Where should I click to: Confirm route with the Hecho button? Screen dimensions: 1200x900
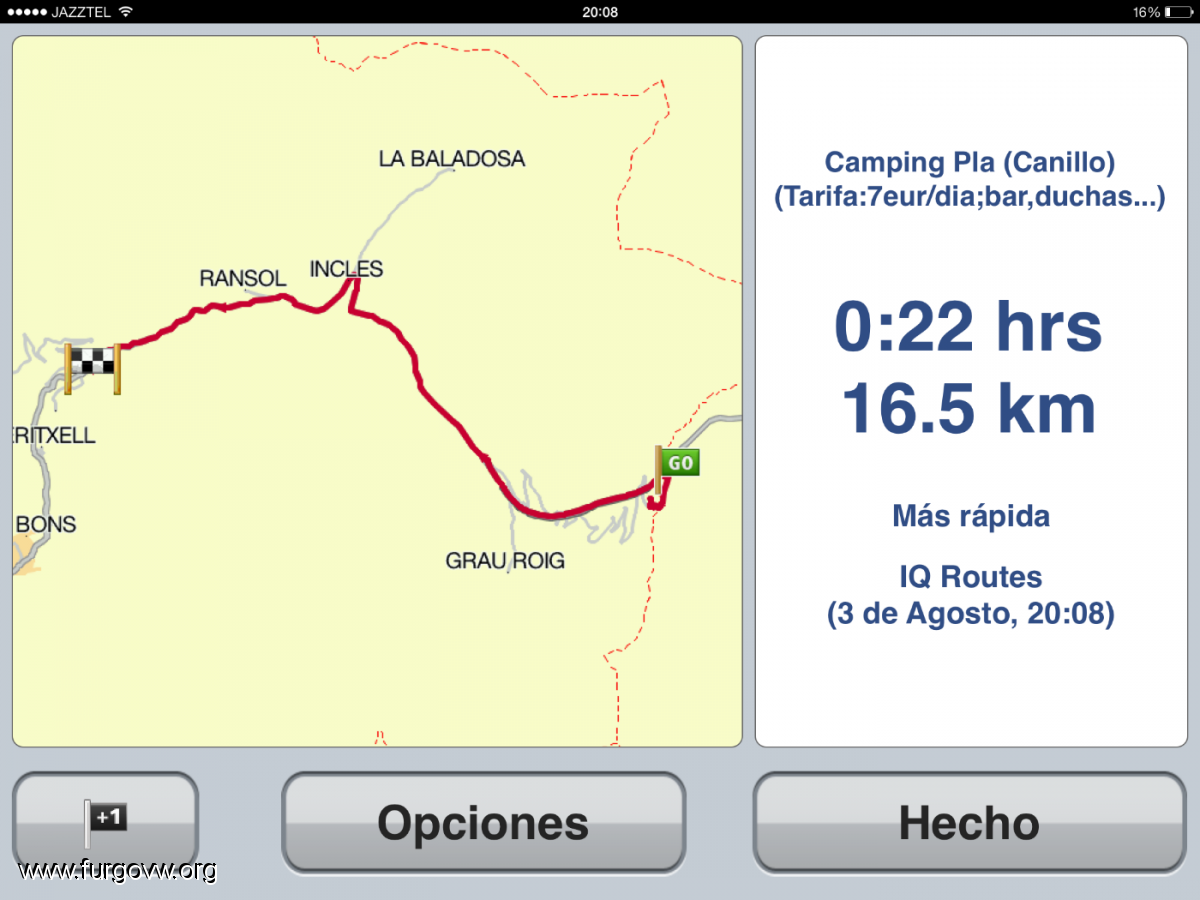pyautogui.click(x=969, y=822)
